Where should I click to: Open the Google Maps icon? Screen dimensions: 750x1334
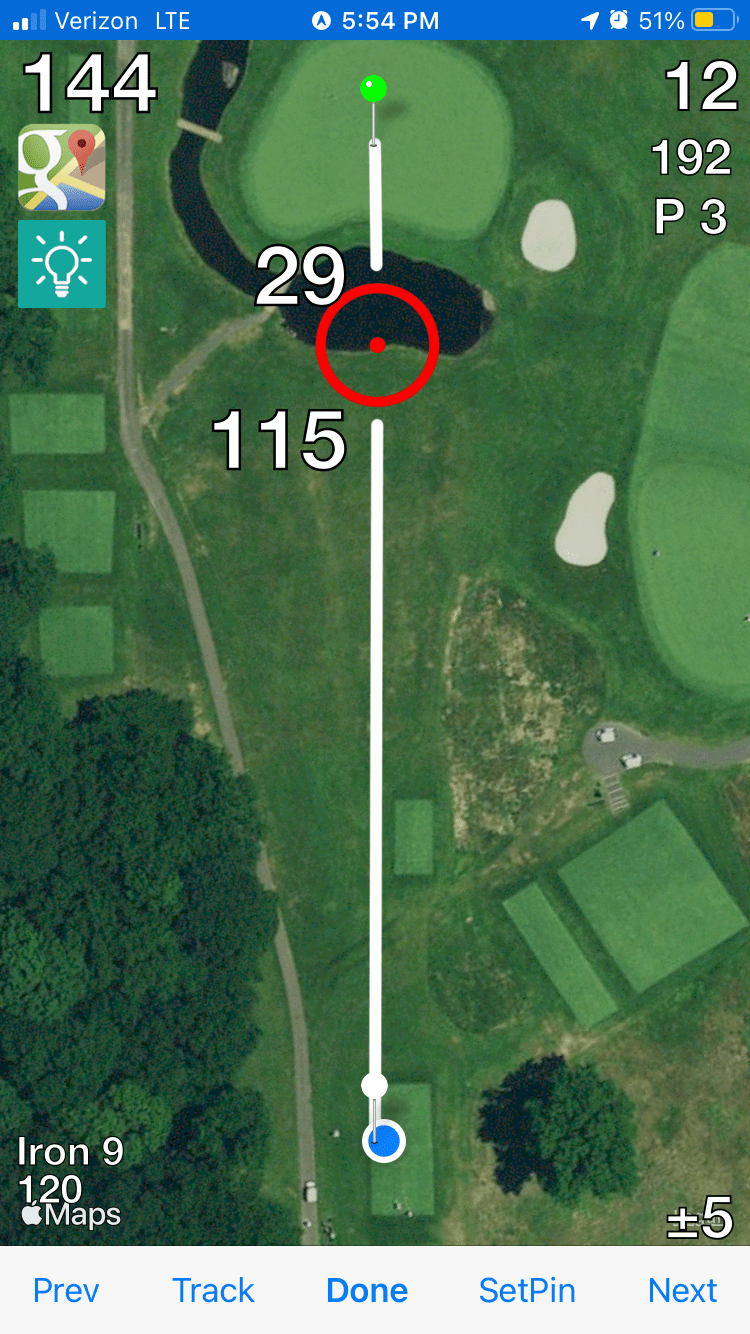tap(62, 167)
